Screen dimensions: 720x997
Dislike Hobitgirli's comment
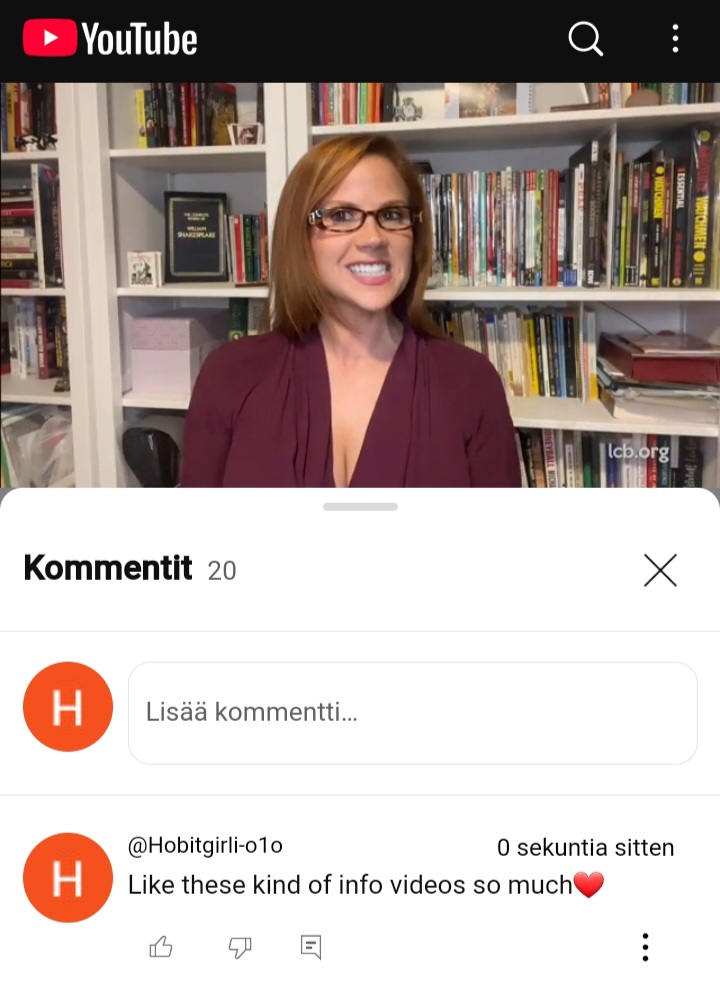(x=240, y=946)
